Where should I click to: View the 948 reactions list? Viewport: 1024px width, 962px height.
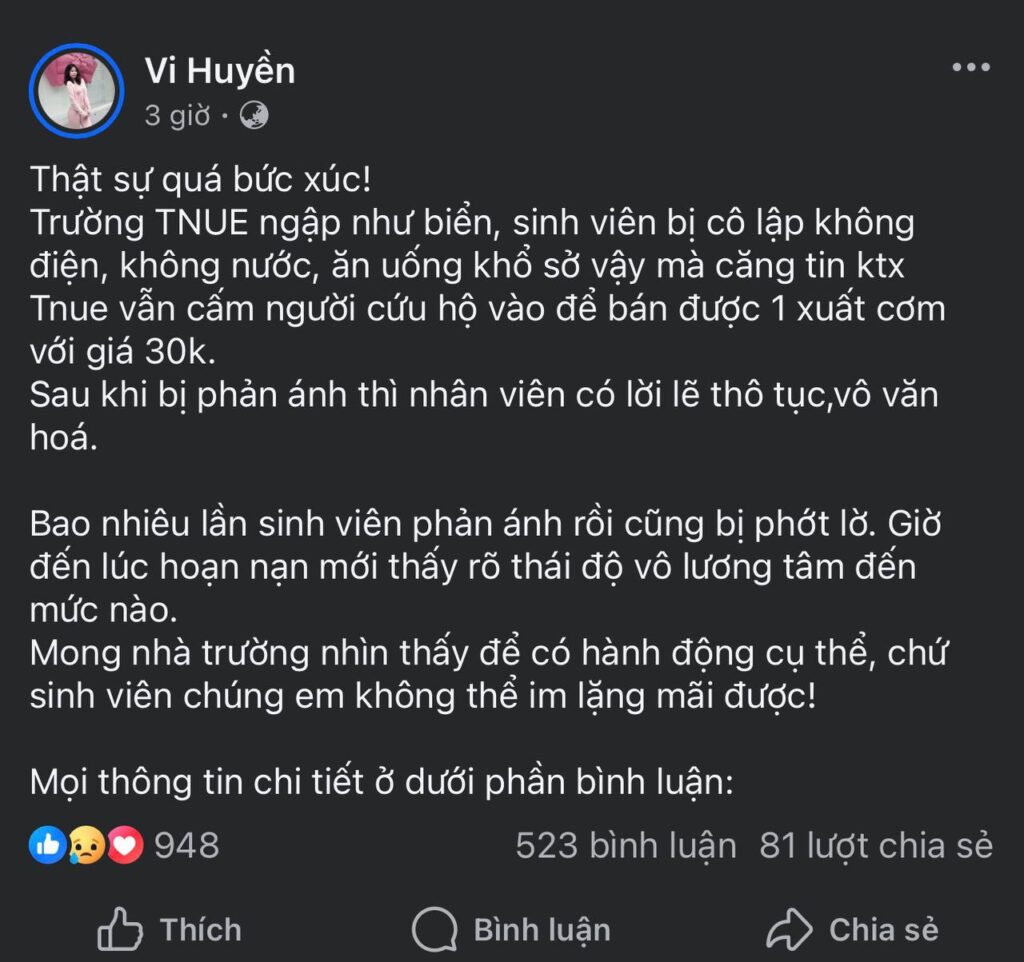click(125, 845)
